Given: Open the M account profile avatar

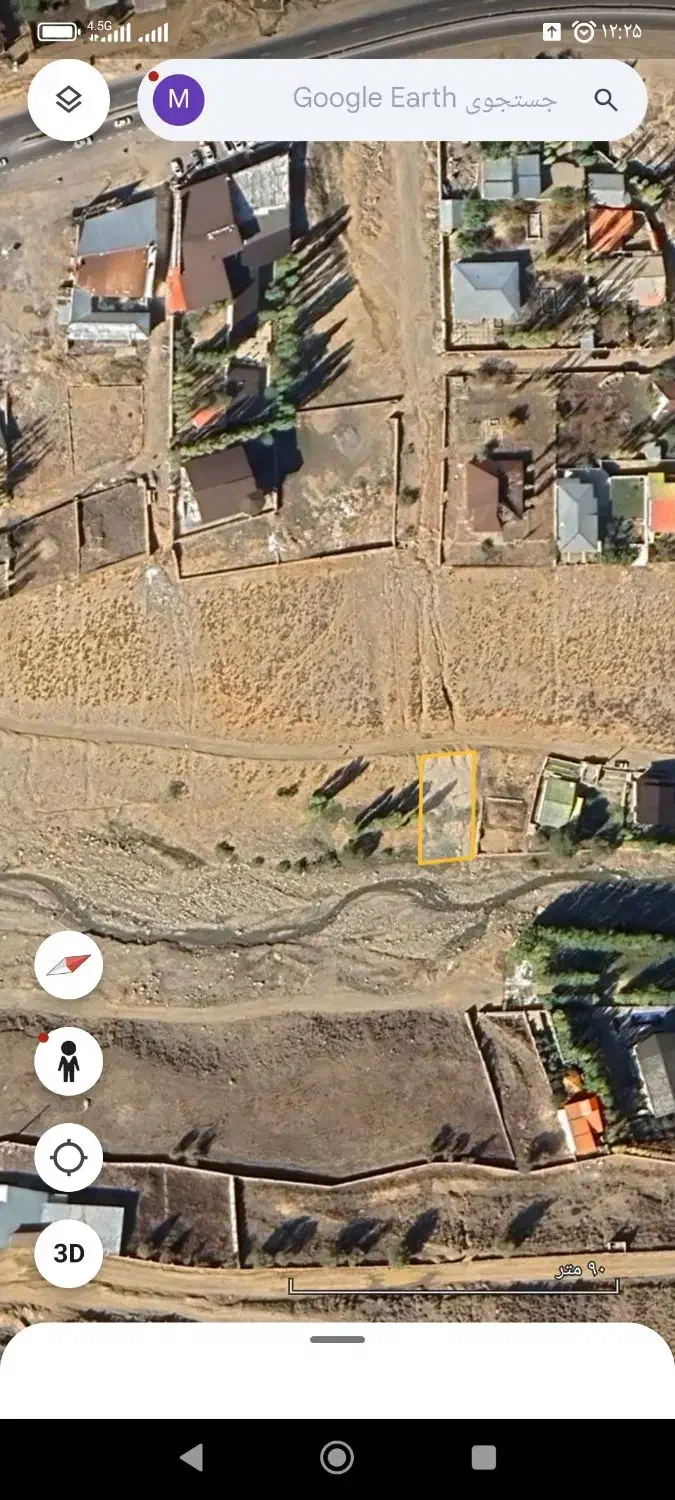Looking at the screenshot, I should pyautogui.click(x=178, y=99).
